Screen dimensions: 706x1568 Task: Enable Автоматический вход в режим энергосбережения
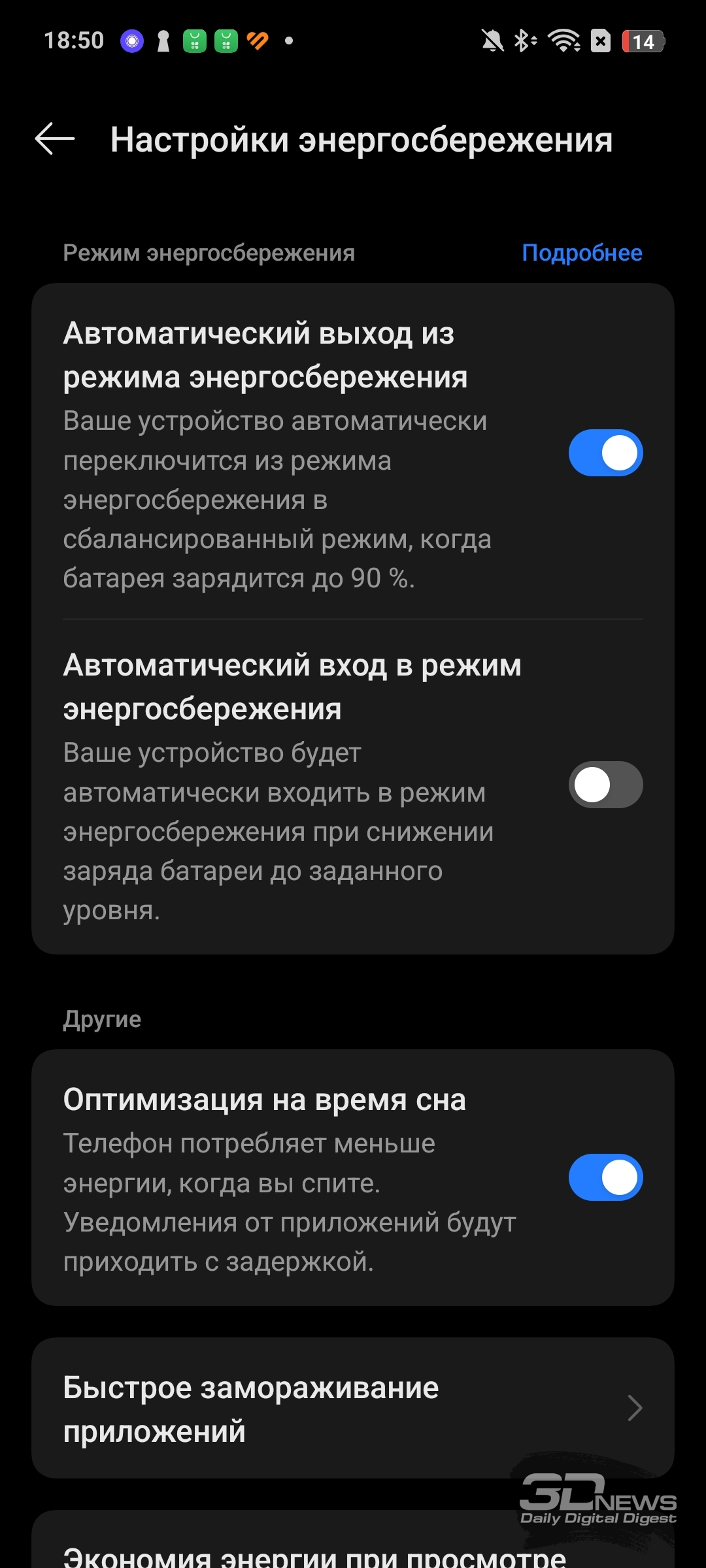(605, 785)
